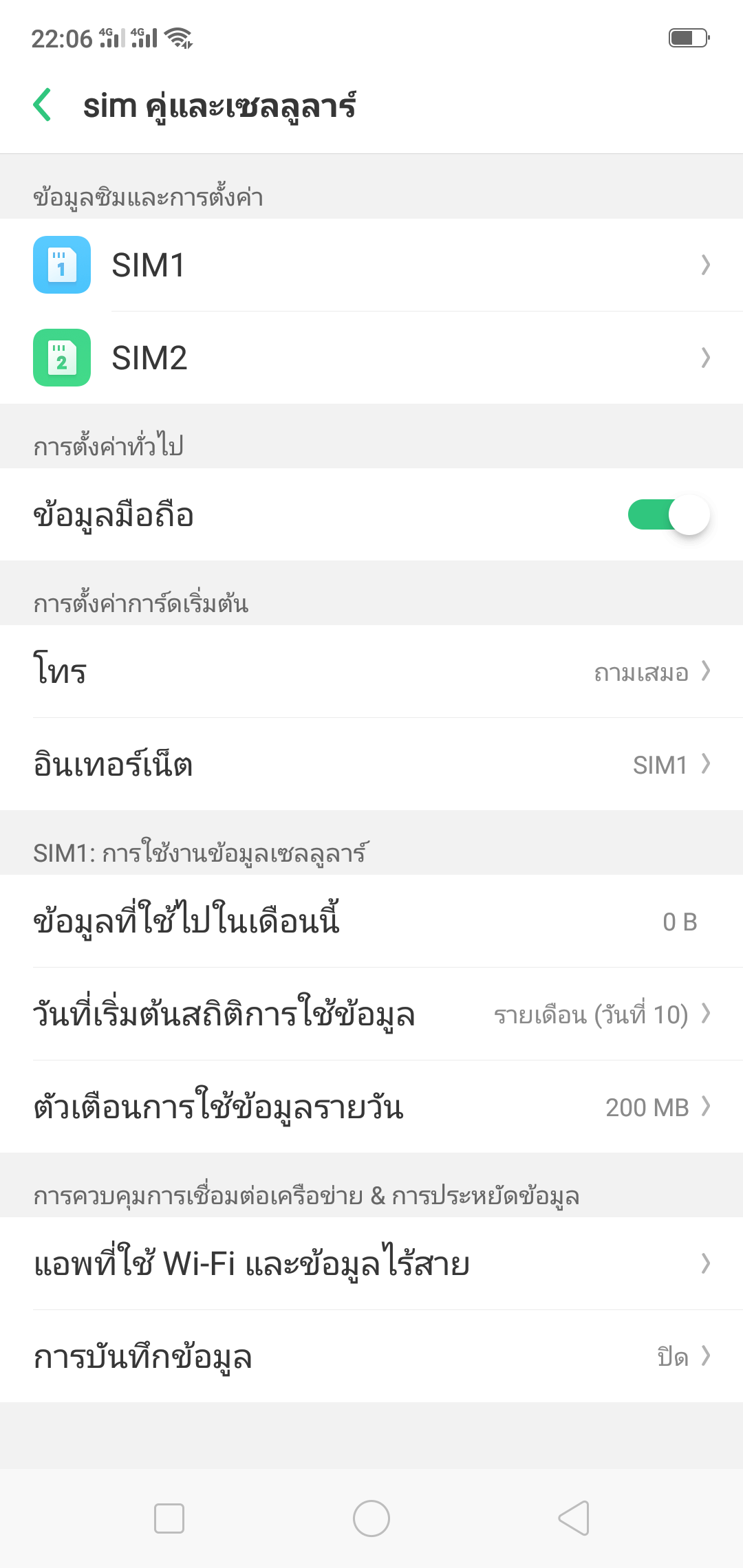Screen dimensions: 743x1568
Task: Show recent apps from the navigation bar
Action: [169, 1518]
